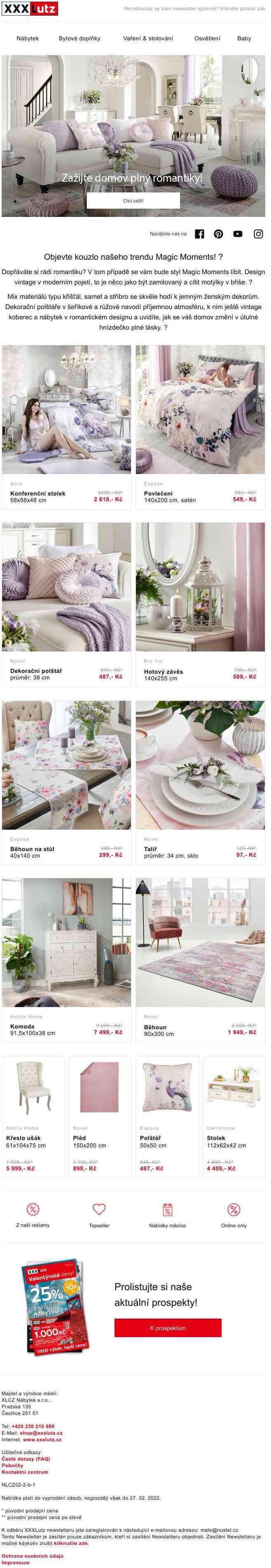Open the Facebook page icon

pyautogui.click(x=199, y=234)
